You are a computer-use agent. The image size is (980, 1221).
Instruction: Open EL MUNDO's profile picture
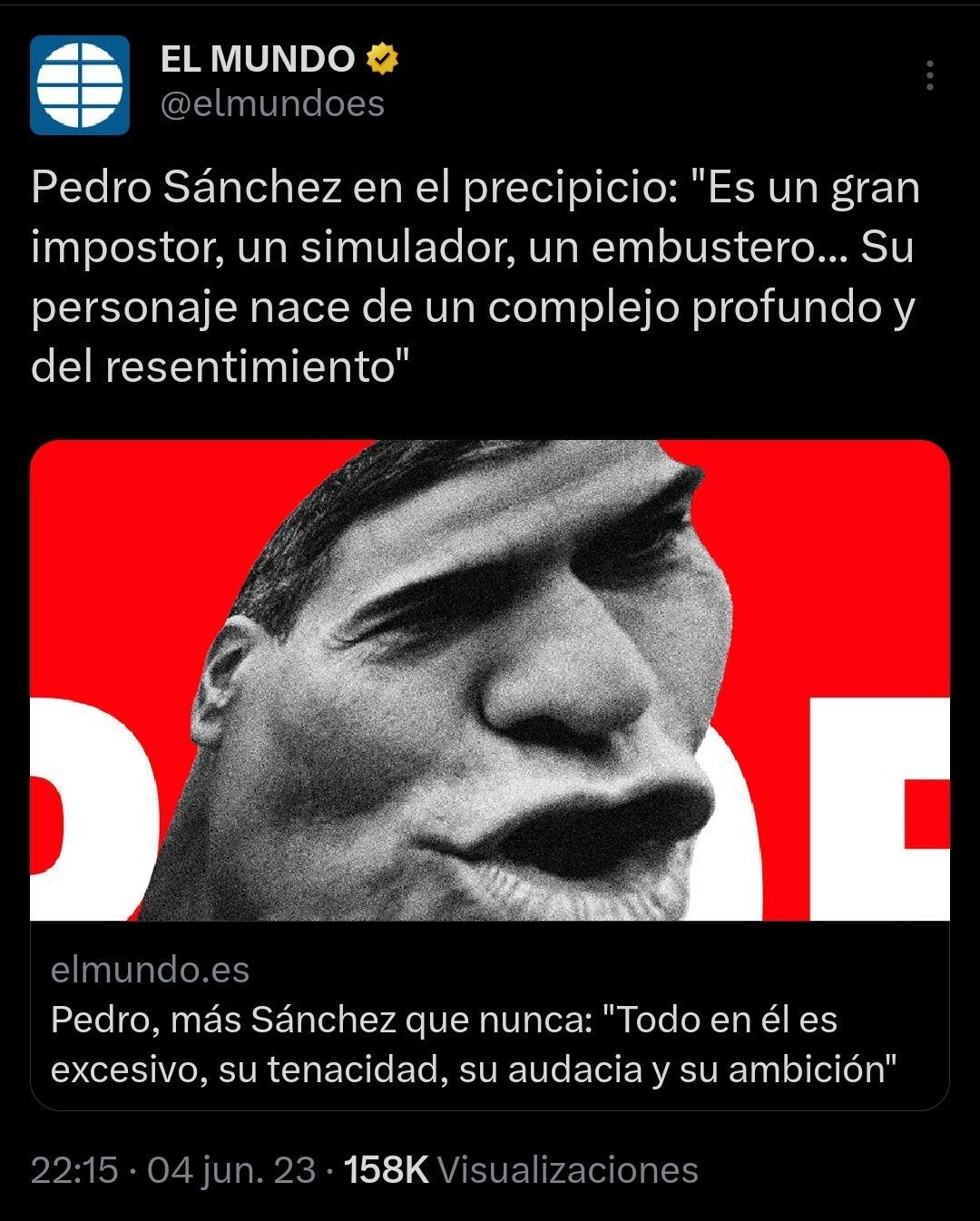tap(80, 86)
